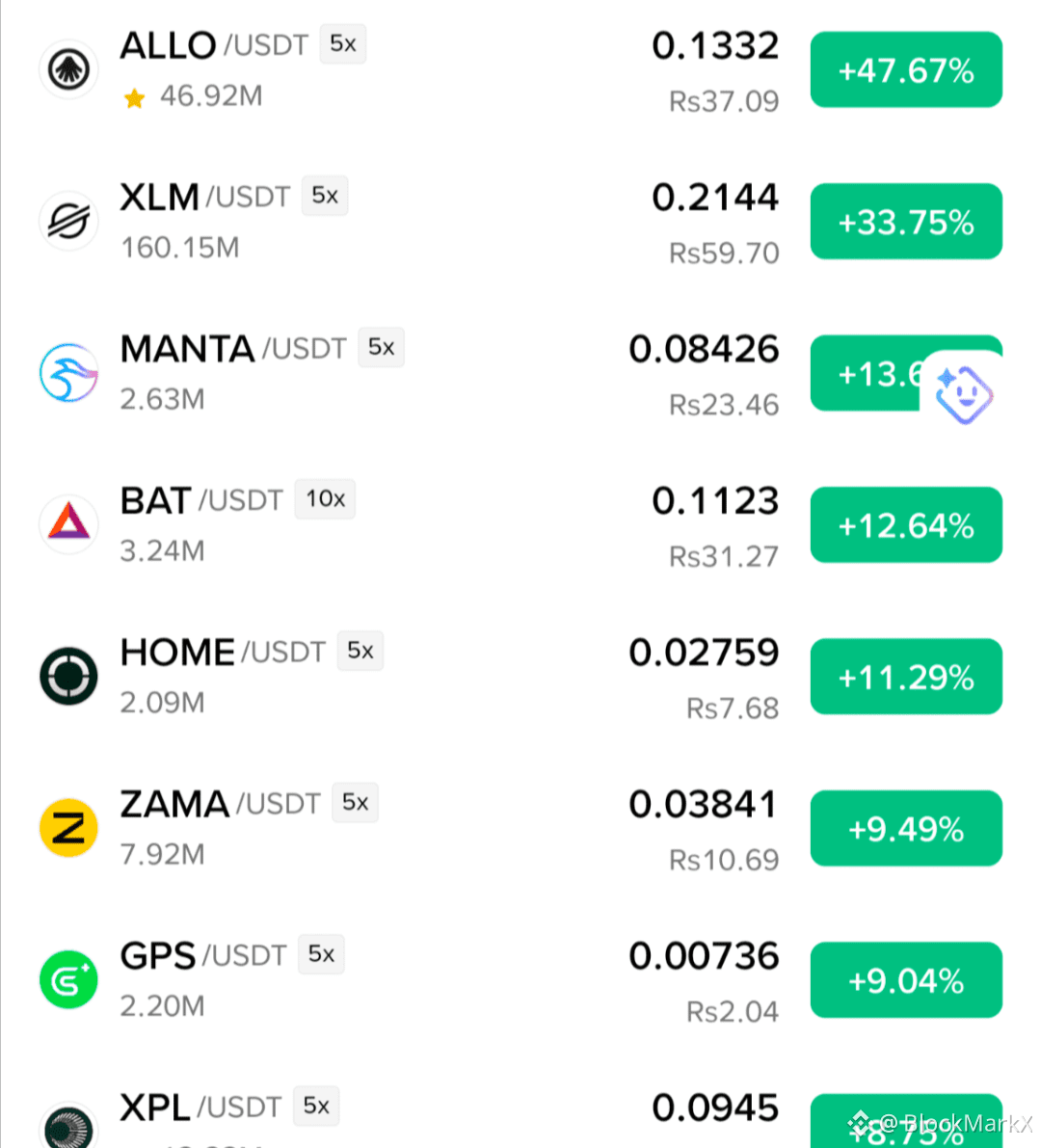
Task: View the BAT/USDT 10x pair
Action: [x=520, y=525]
